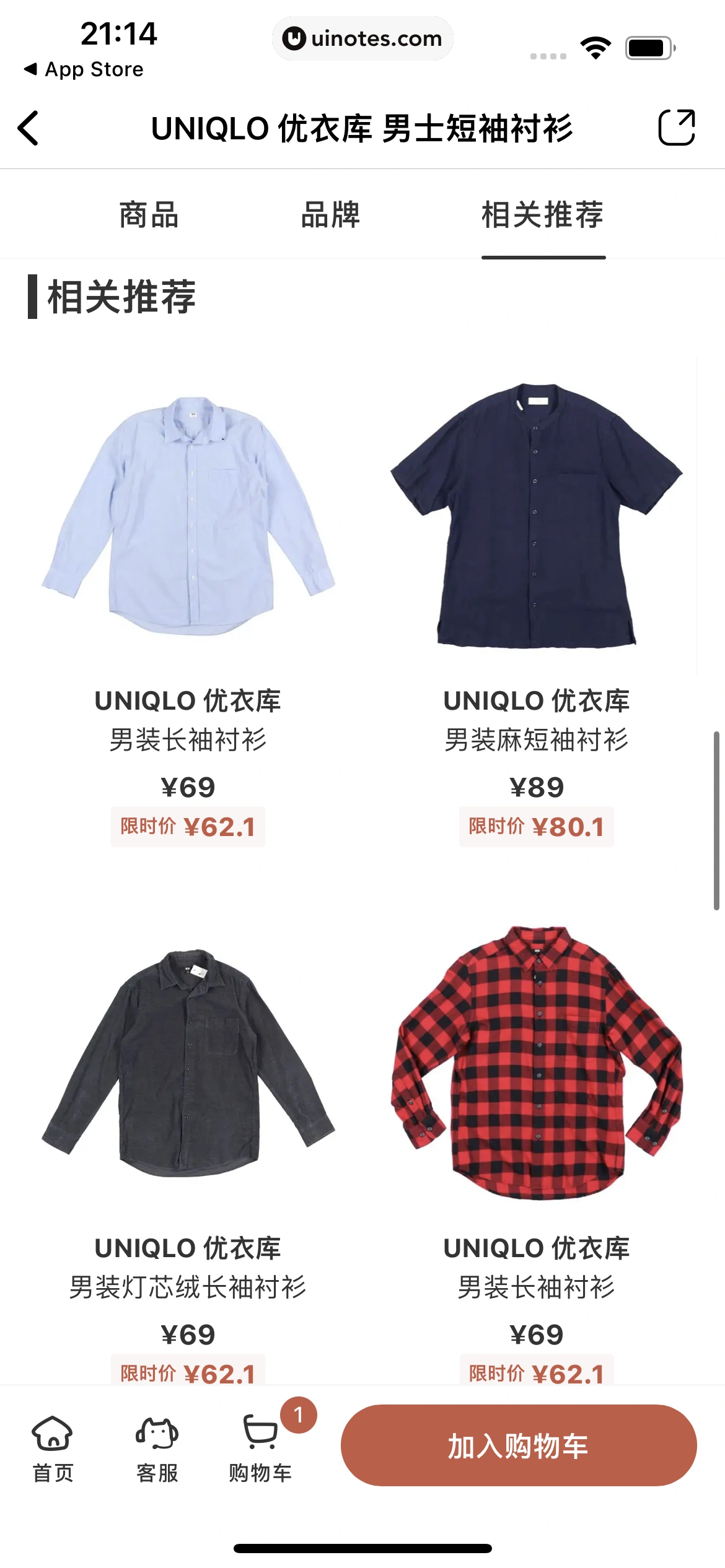Click the back arrow to return
725x1568 pixels.
click(29, 129)
